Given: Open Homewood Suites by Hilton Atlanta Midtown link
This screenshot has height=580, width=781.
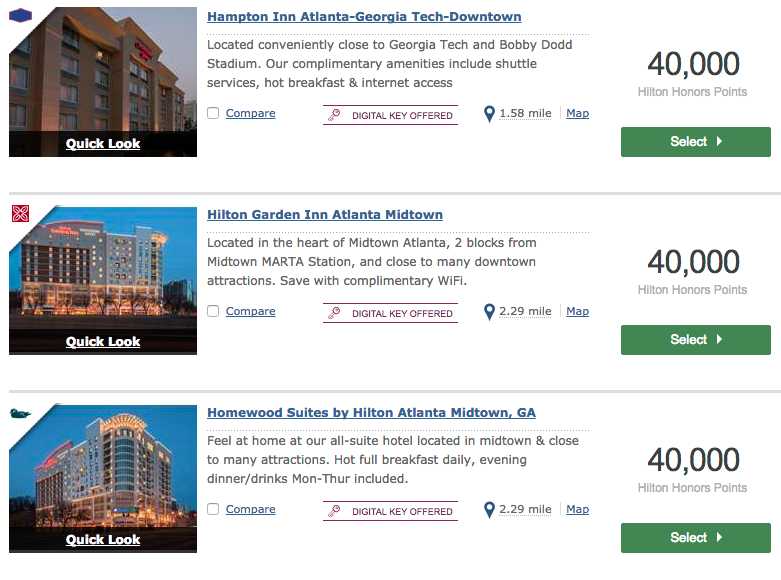Looking at the screenshot, I should pyautogui.click(x=371, y=413).
